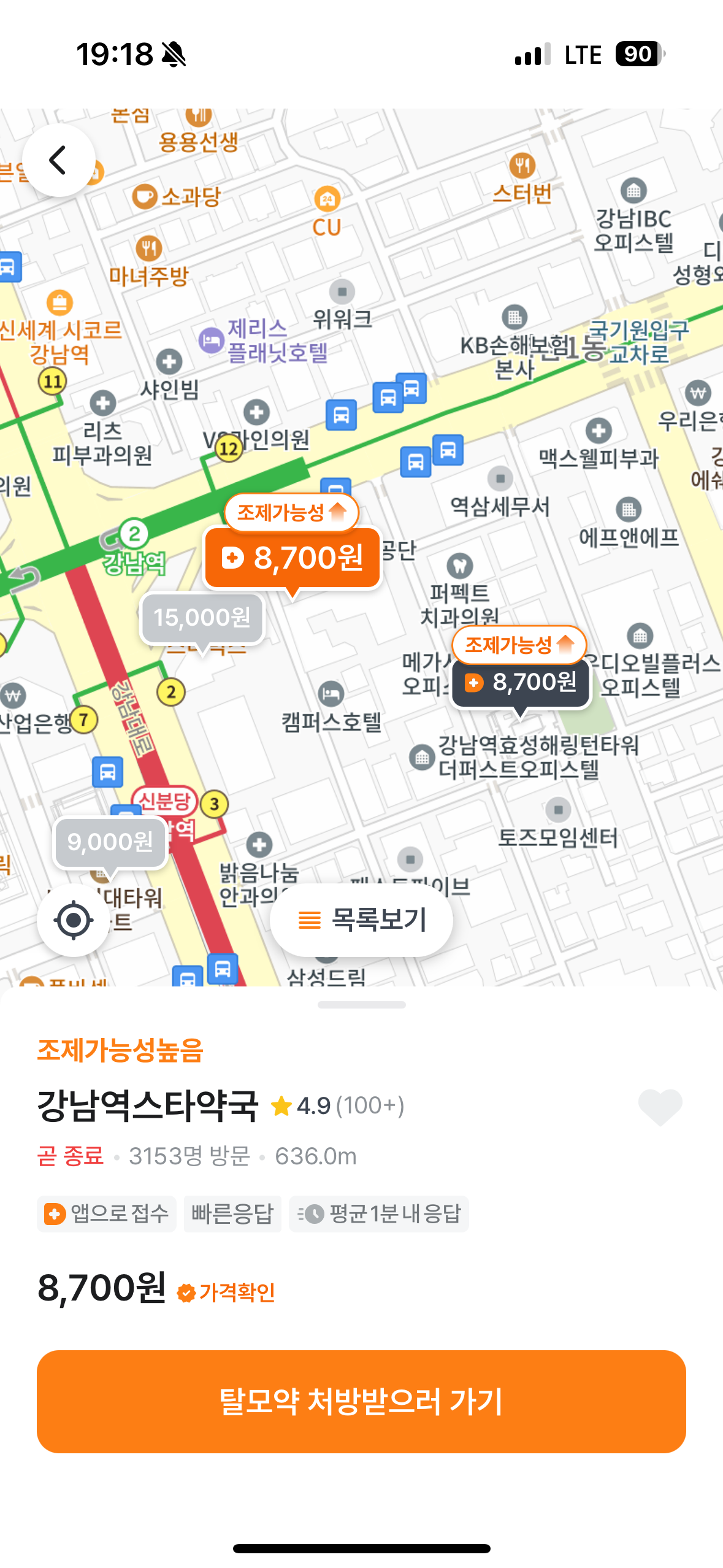Expand the bottom sheet drag handle

(x=361, y=1005)
